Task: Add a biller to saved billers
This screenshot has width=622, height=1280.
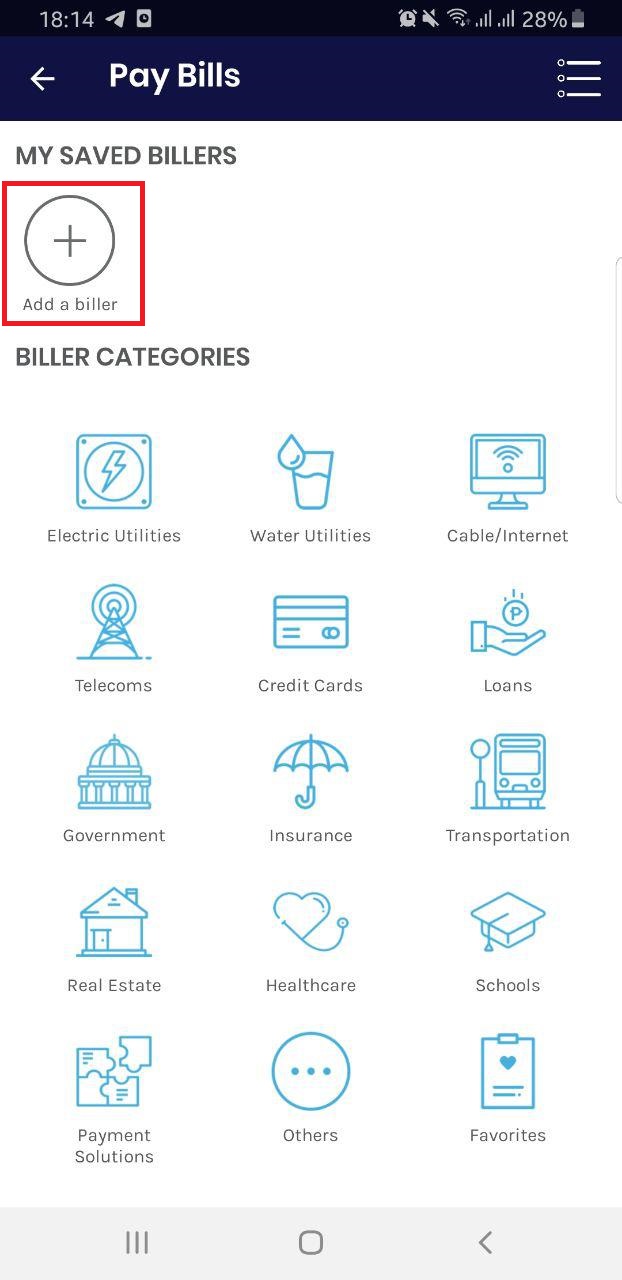Action: (70, 253)
